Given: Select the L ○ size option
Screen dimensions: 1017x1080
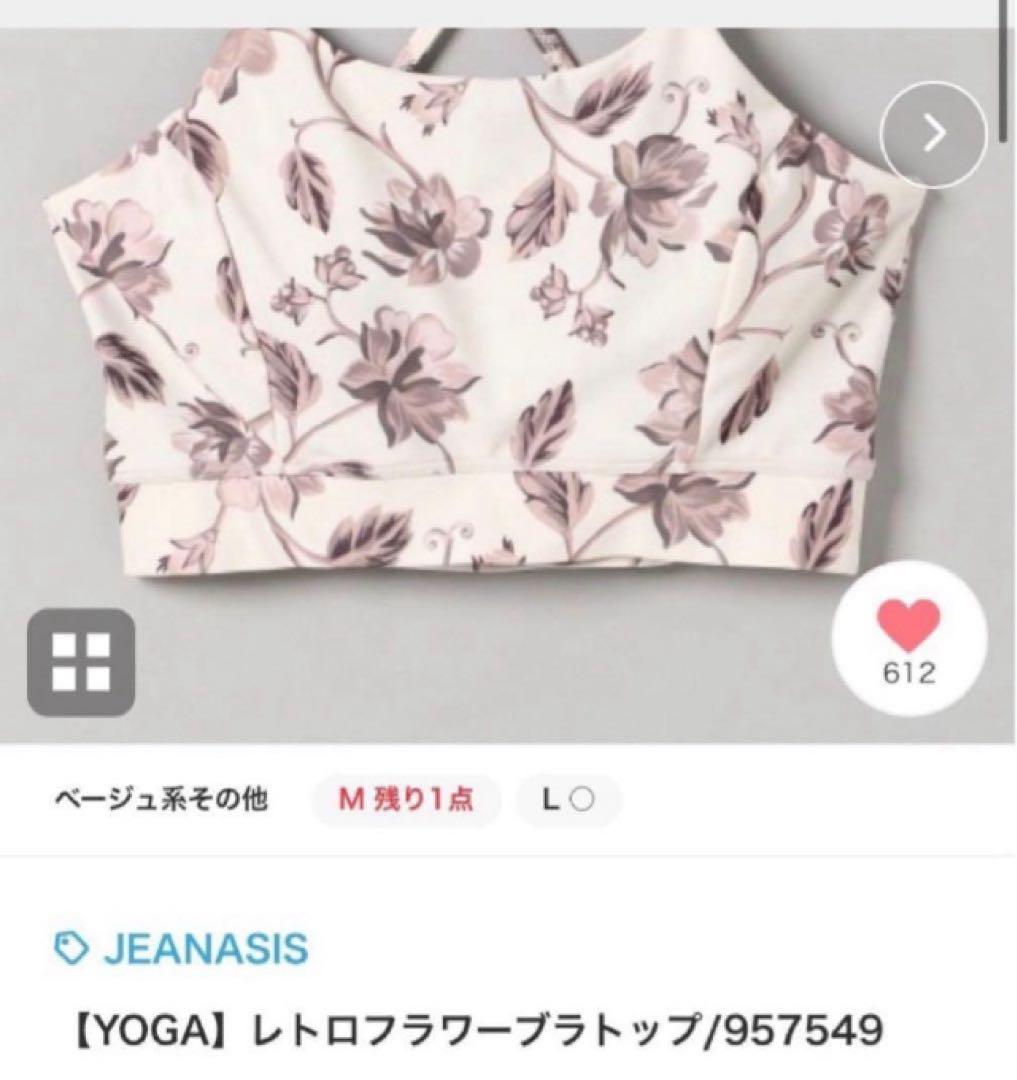Looking at the screenshot, I should (x=567, y=800).
